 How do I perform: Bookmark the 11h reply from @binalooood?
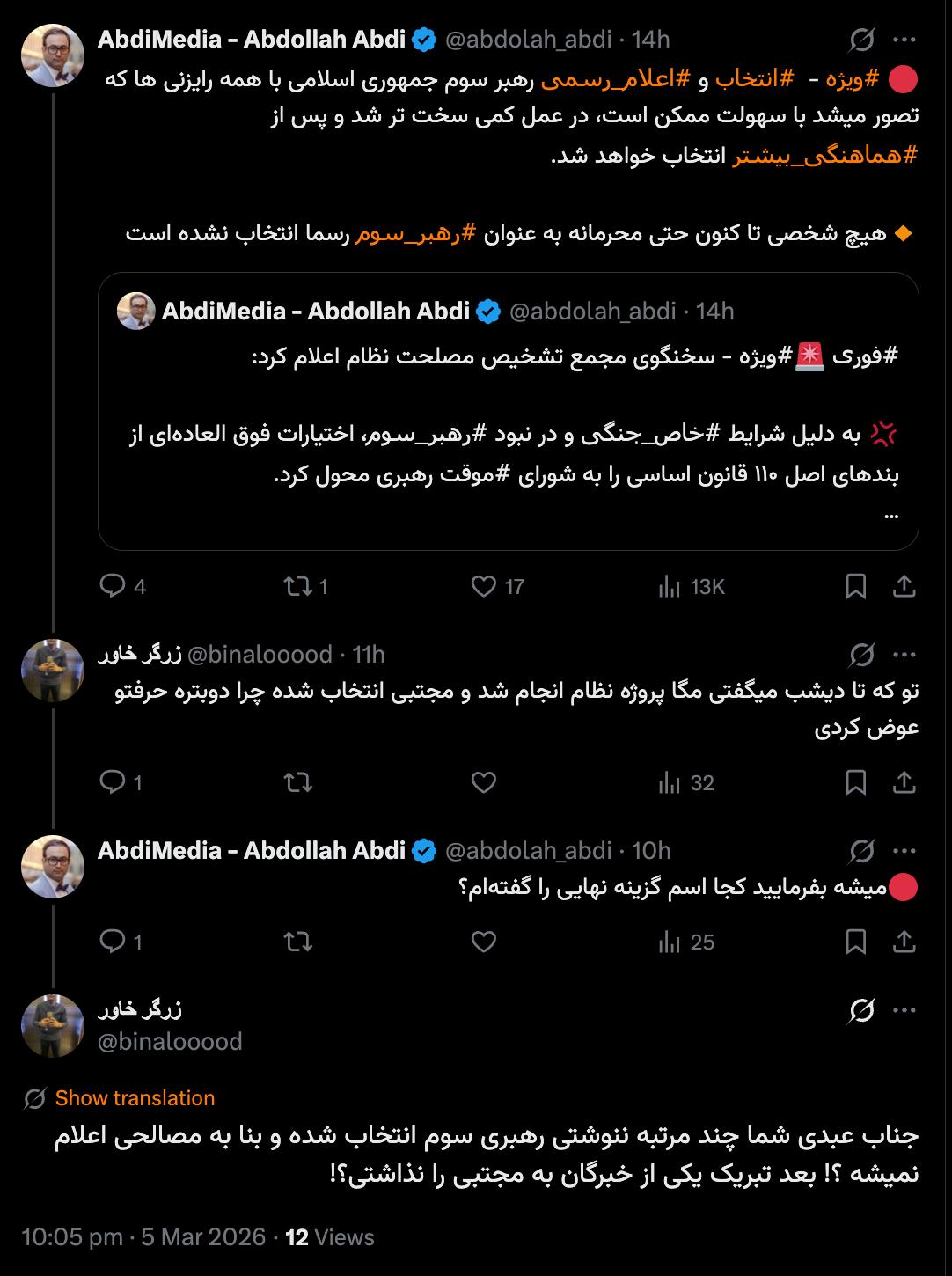pyautogui.click(x=855, y=782)
